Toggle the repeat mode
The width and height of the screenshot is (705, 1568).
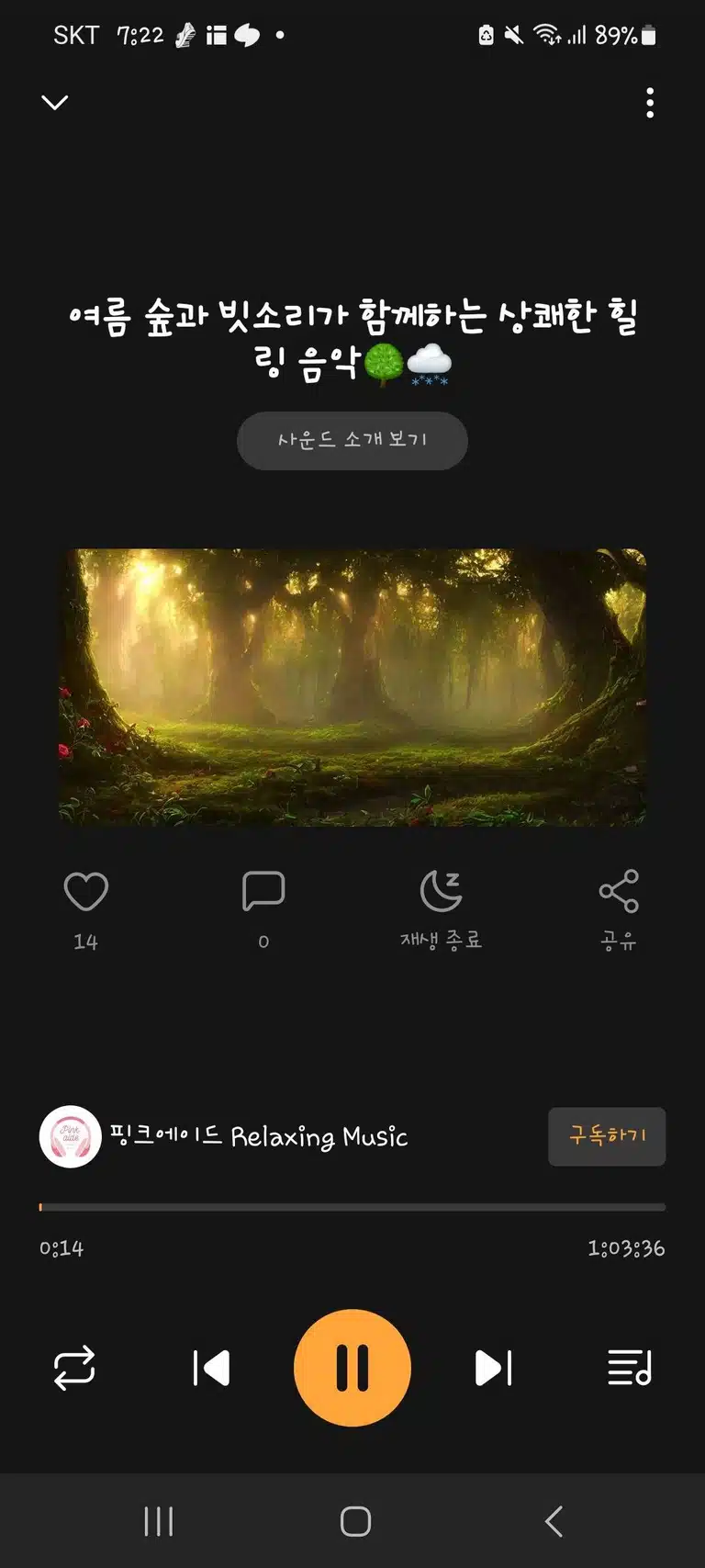pos(74,1368)
